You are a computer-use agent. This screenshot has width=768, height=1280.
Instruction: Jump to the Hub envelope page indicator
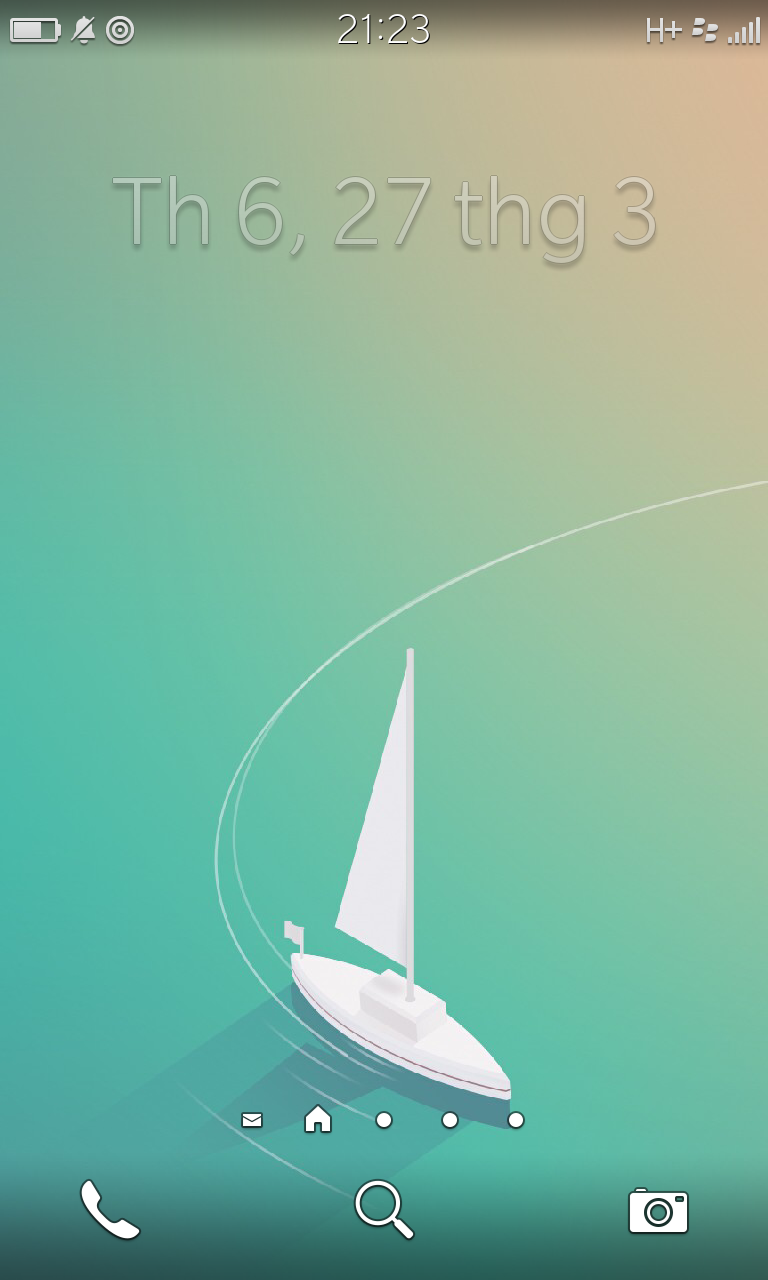coord(252,1120)
